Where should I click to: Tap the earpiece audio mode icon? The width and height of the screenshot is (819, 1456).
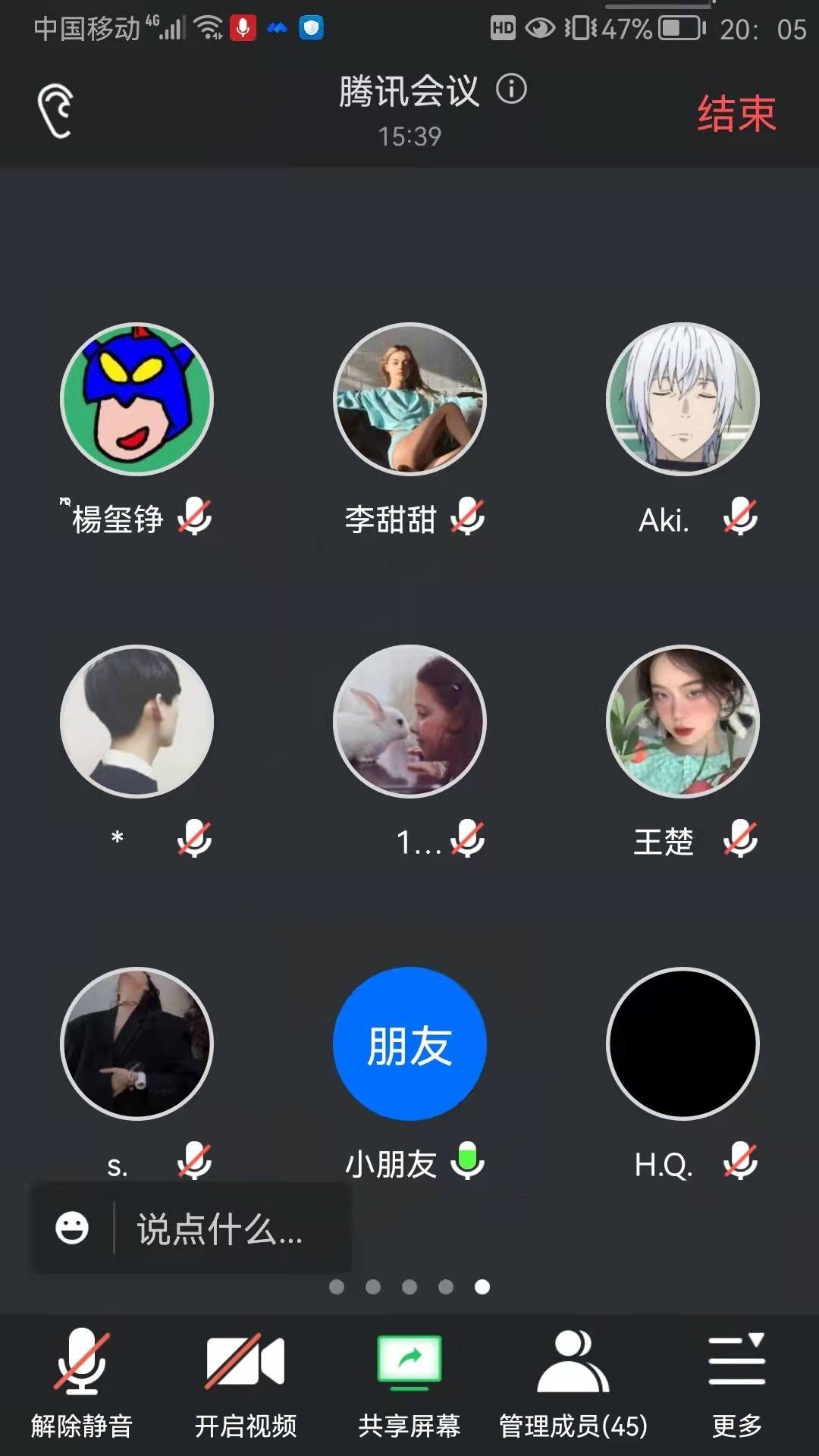(55, 111)
